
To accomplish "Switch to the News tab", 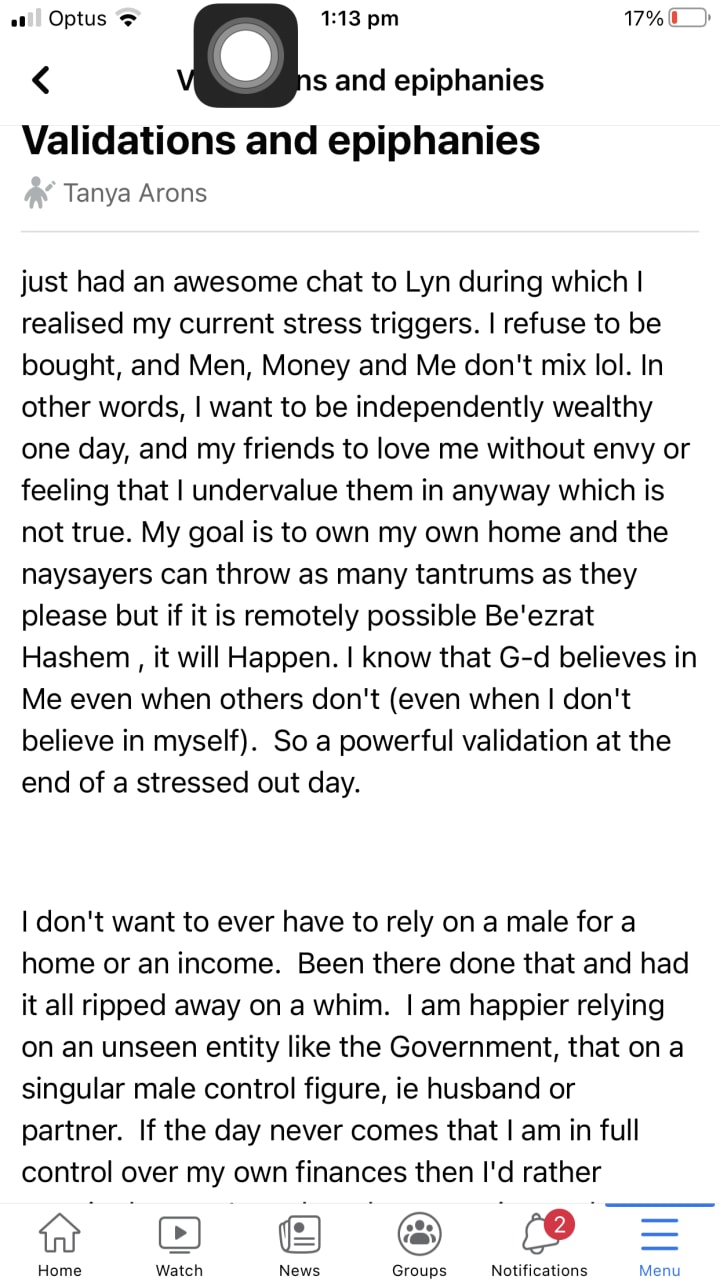I will pos(299,1243).
